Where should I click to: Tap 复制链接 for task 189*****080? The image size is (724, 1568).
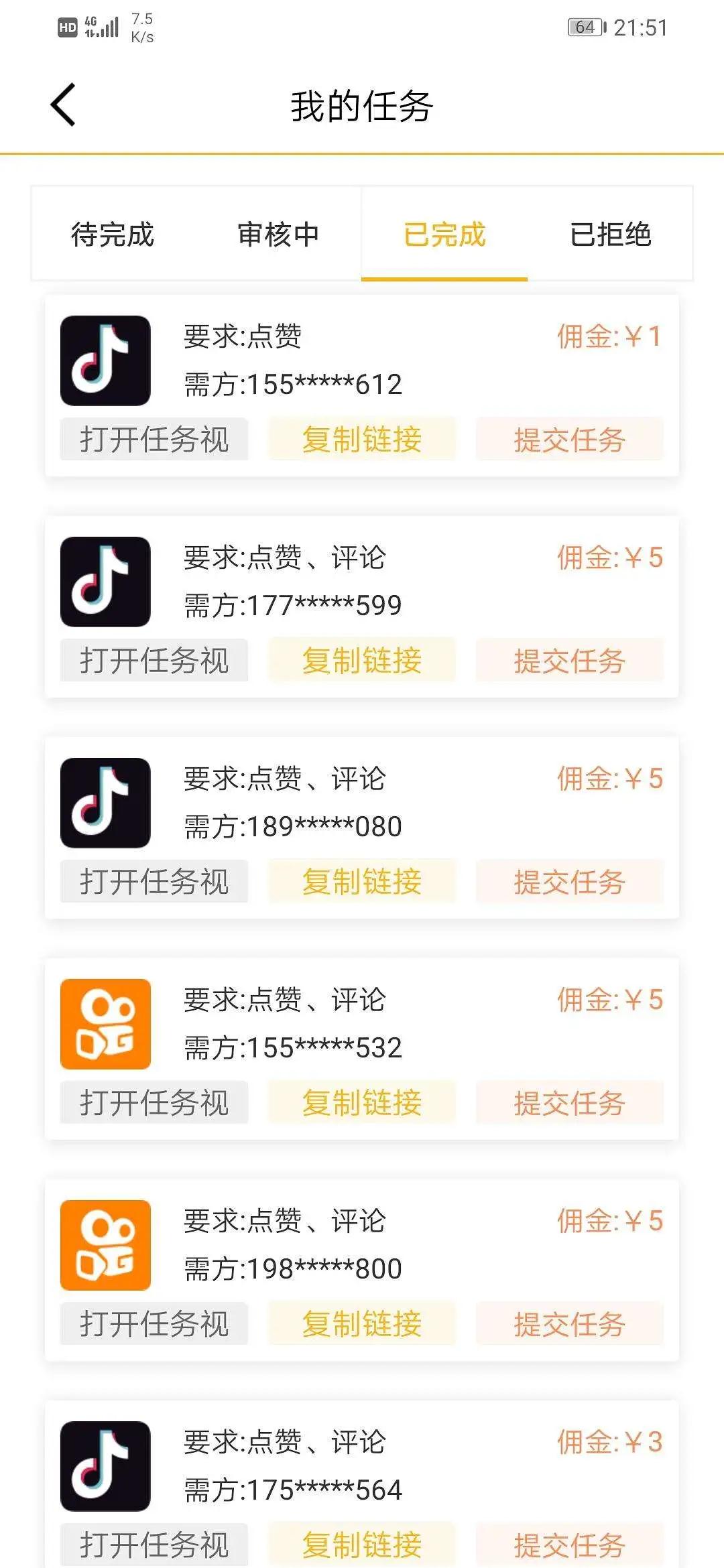tap(362, 882)
